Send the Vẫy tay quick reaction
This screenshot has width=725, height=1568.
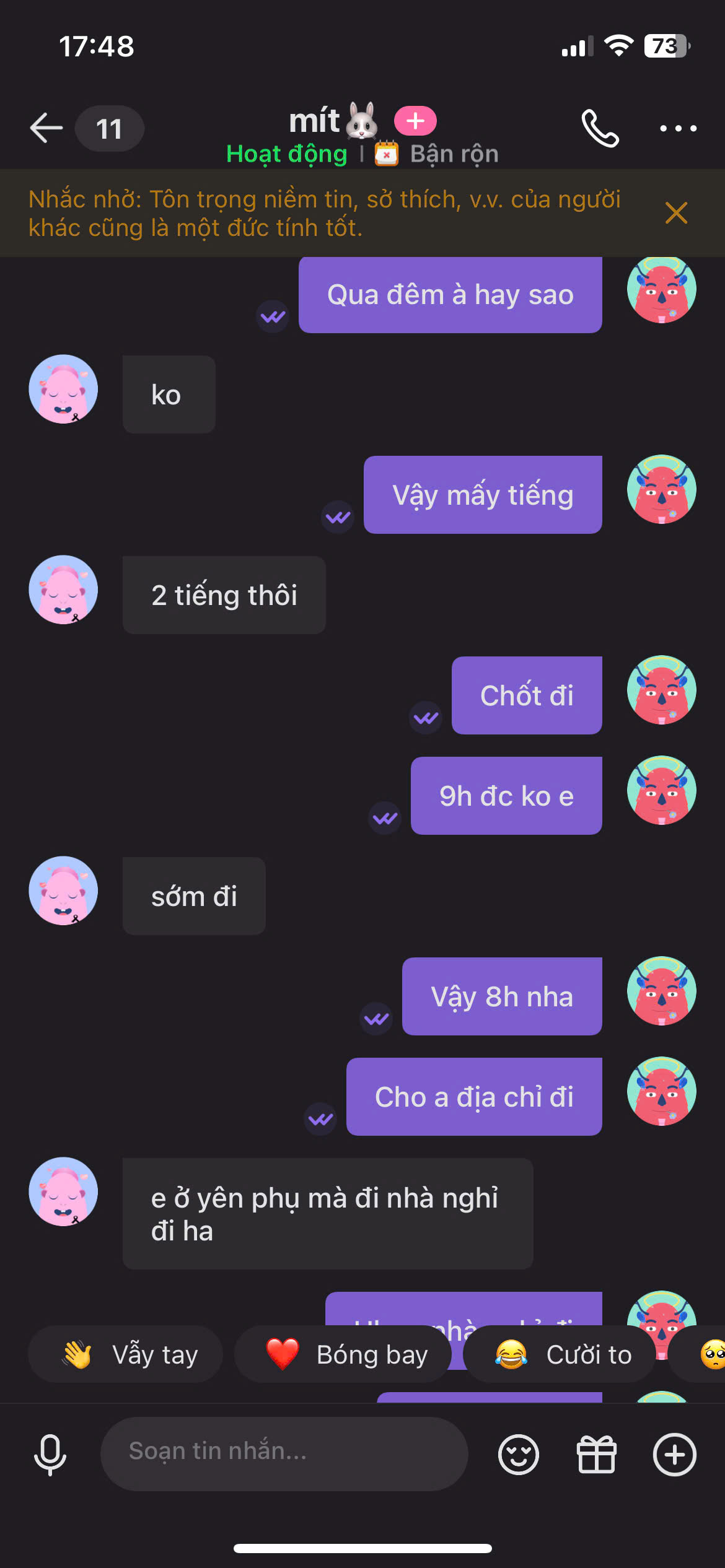coord(126,1354)
